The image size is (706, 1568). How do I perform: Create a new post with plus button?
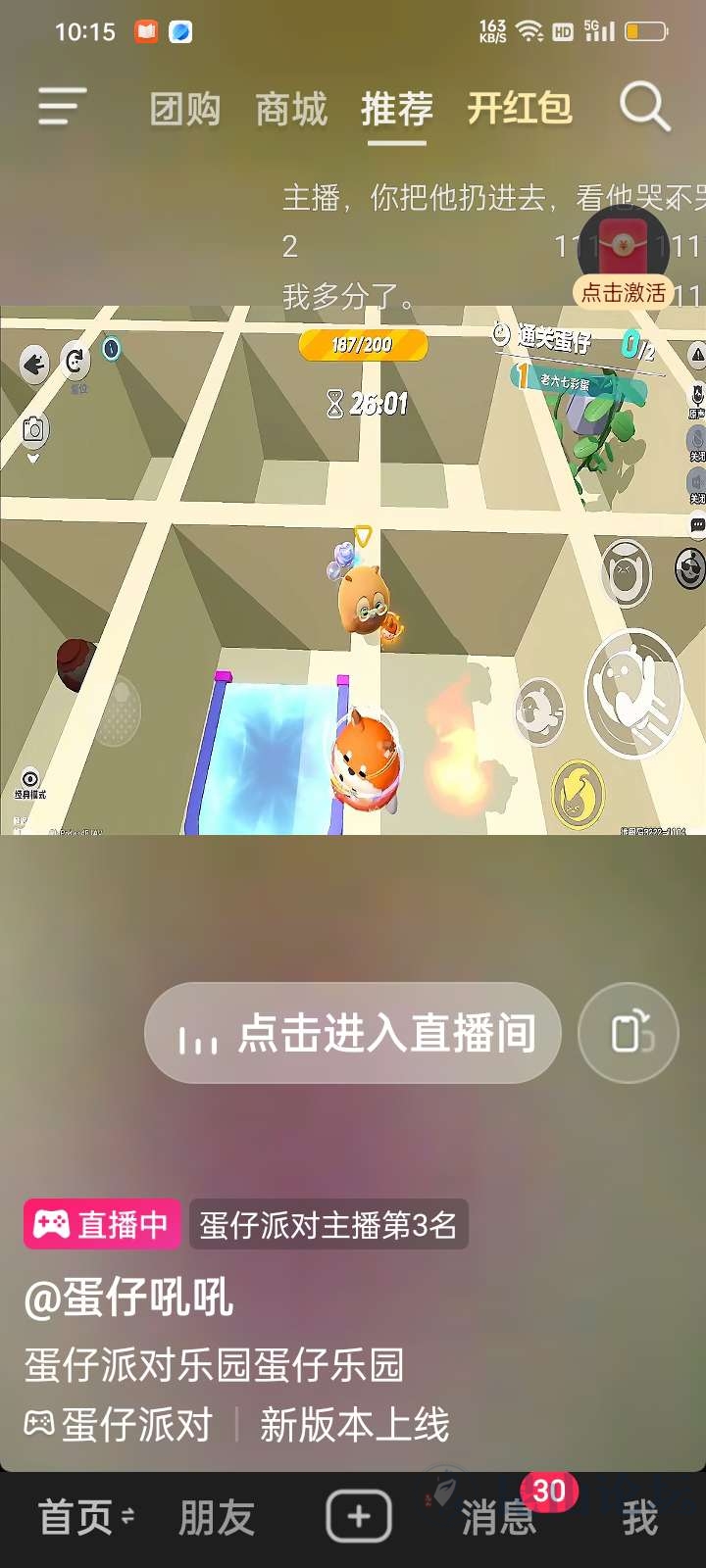point(359,1517)
